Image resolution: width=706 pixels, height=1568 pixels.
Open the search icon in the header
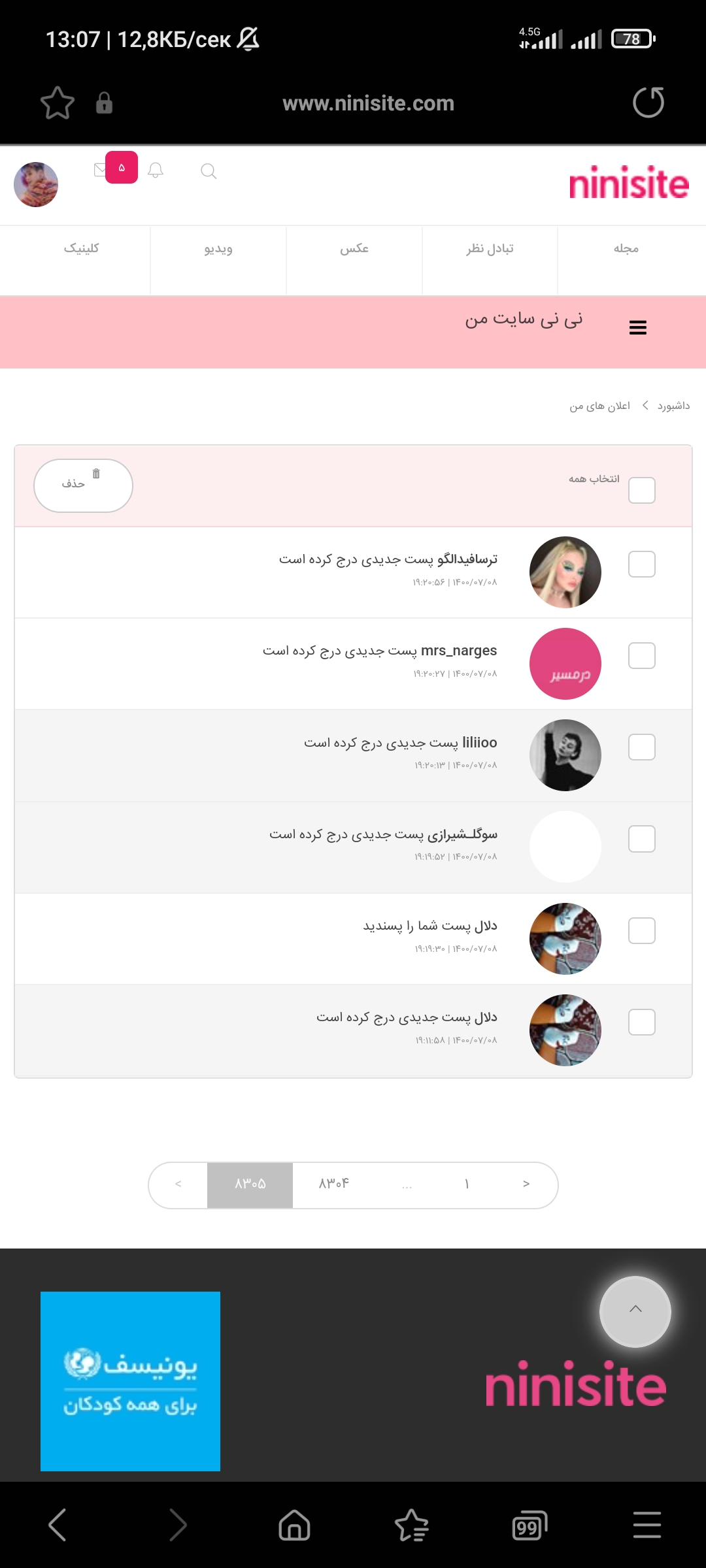pos(209,171)
